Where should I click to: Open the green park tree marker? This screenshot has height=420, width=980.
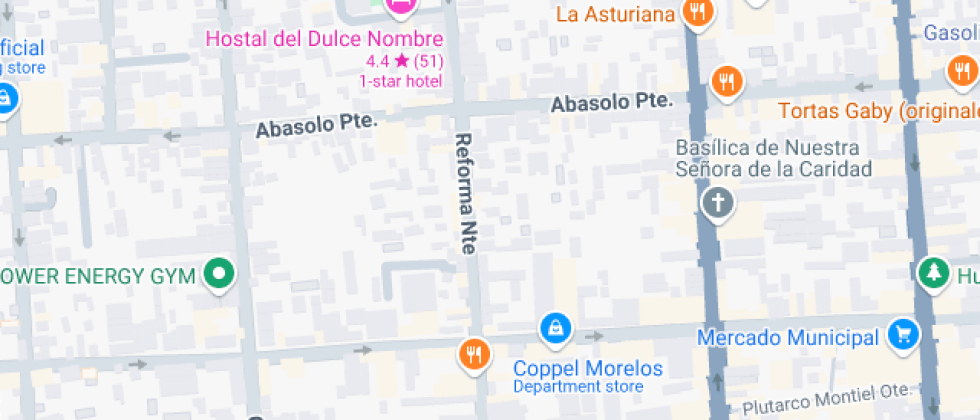click(933, 274)
